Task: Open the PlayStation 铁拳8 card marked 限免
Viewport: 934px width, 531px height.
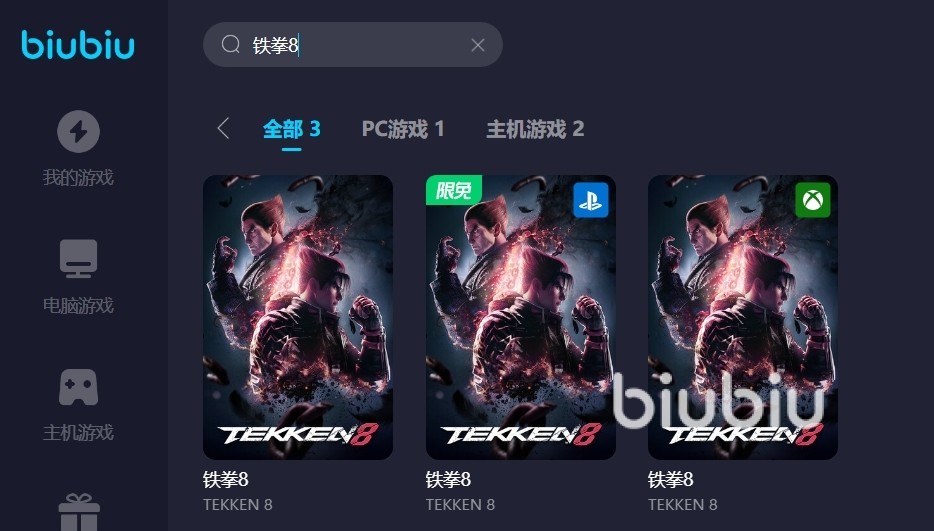Action: pos(520,317)
